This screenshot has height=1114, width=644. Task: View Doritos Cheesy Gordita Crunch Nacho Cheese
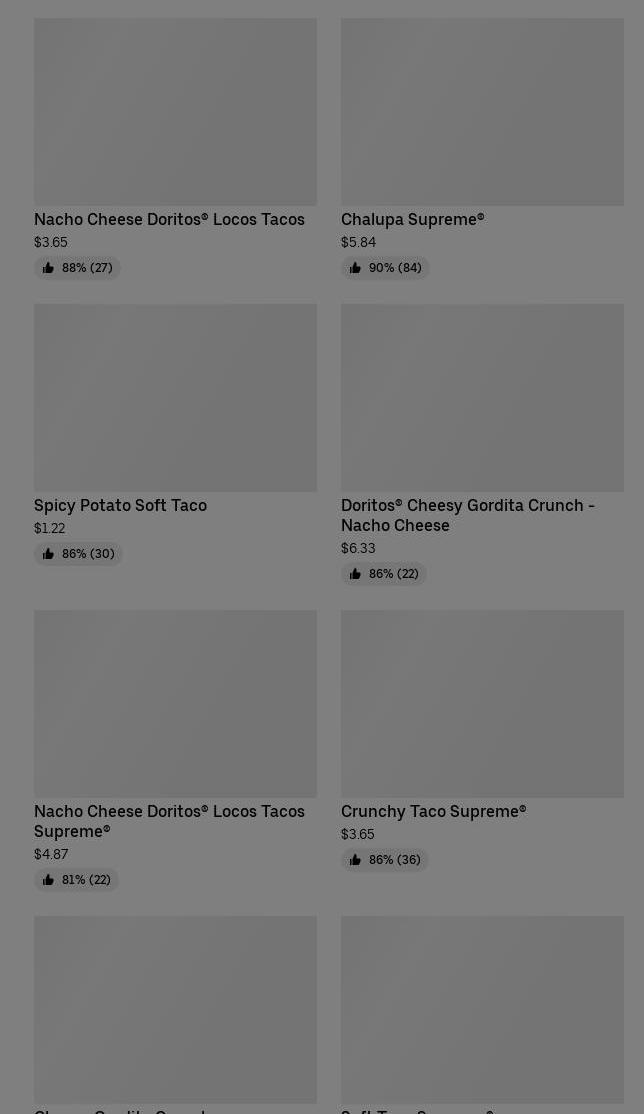click(482, 444)
